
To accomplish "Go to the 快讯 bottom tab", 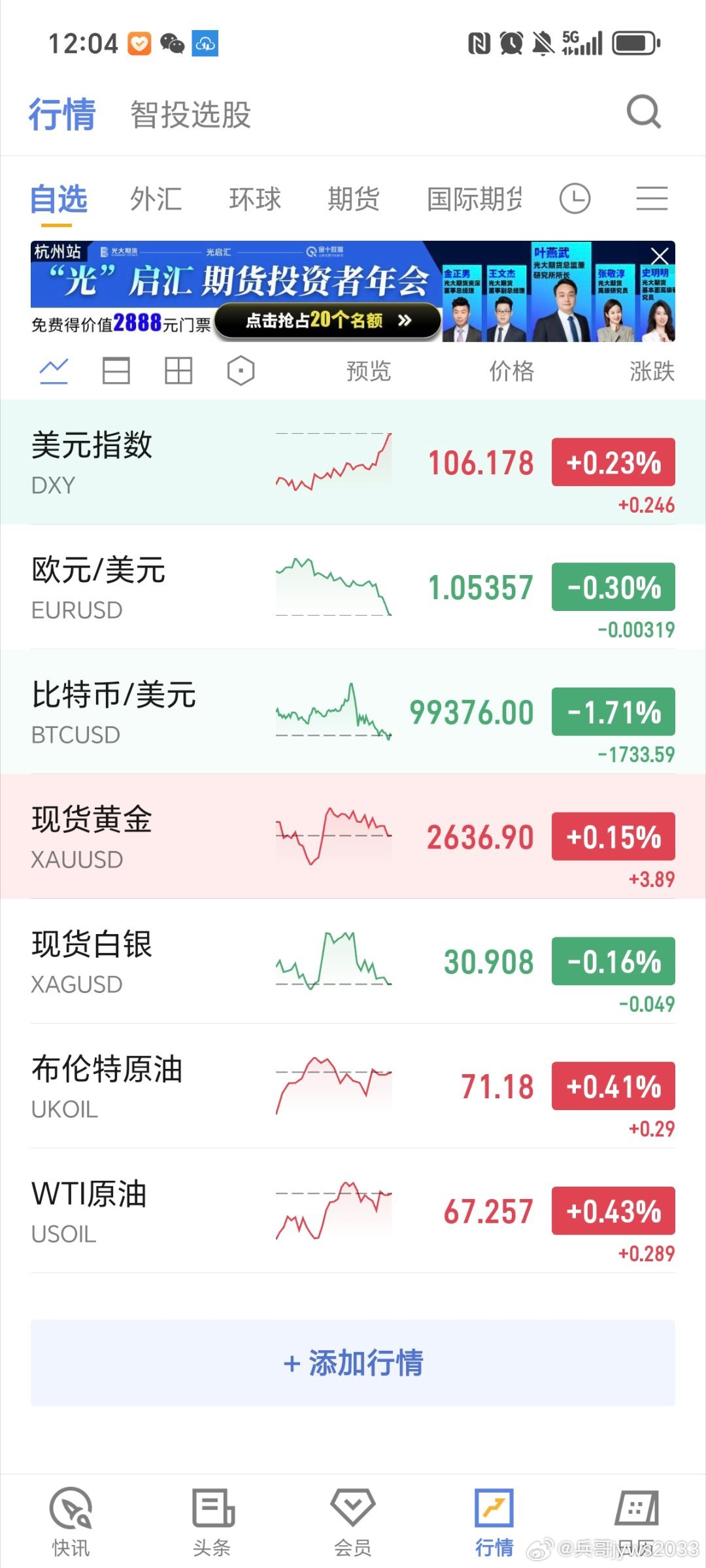I will pyautogui.click(x=71, y=1522).
